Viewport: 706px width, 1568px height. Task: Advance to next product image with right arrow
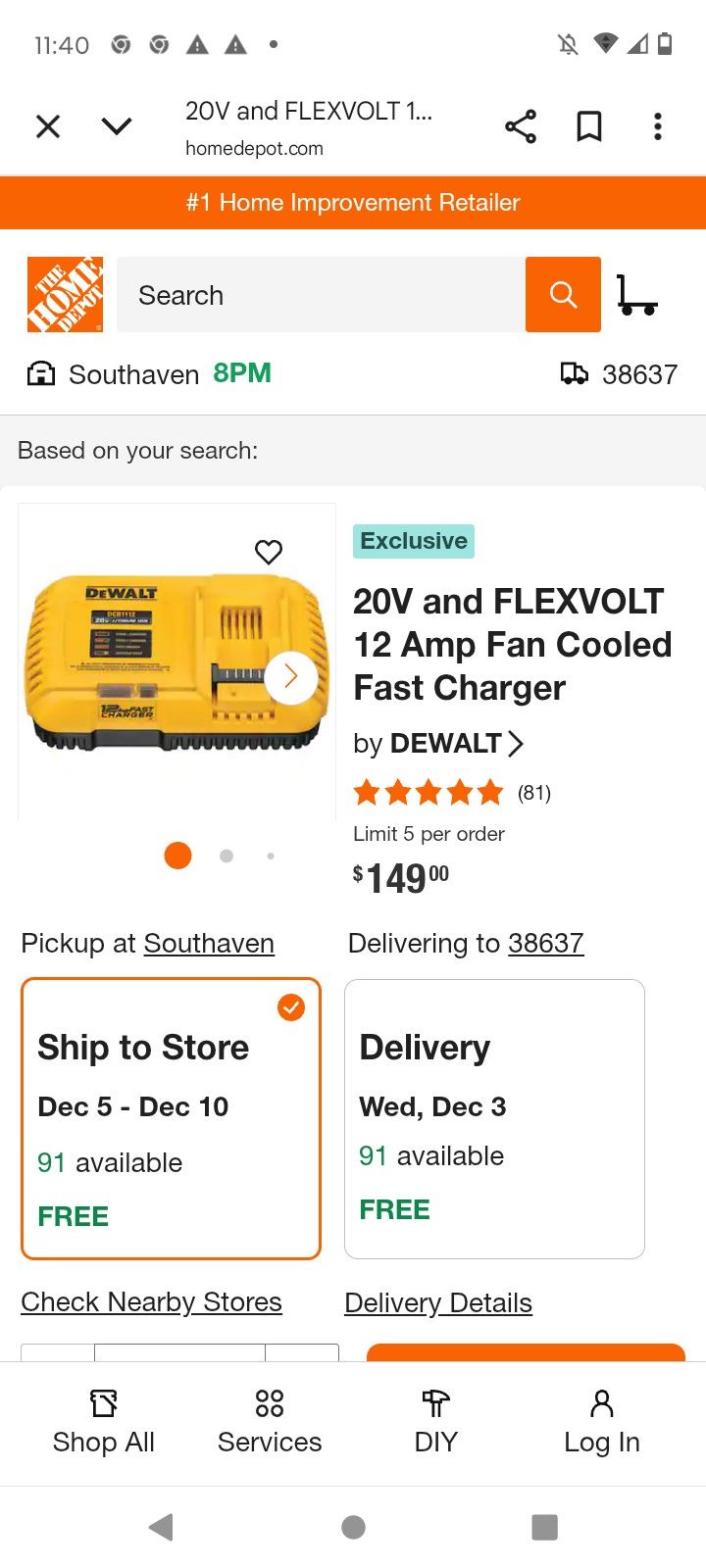[291, 676]
